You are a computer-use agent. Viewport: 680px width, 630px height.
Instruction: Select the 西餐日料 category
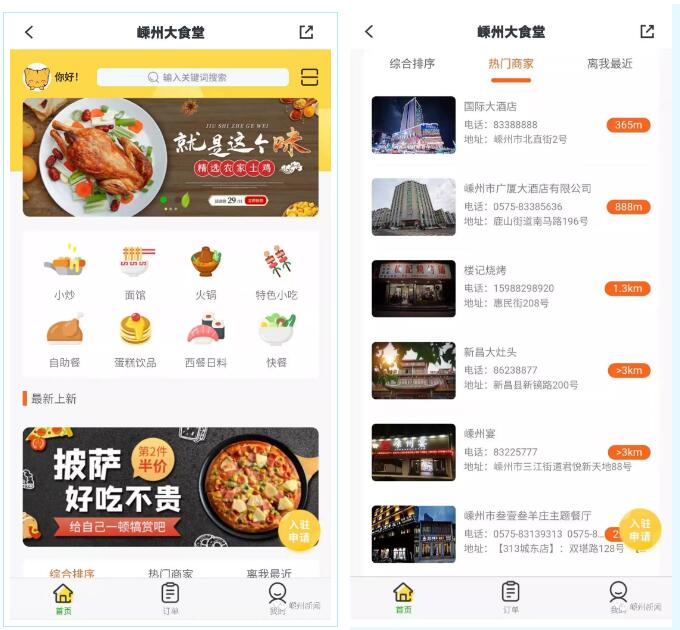pos(206,338)
